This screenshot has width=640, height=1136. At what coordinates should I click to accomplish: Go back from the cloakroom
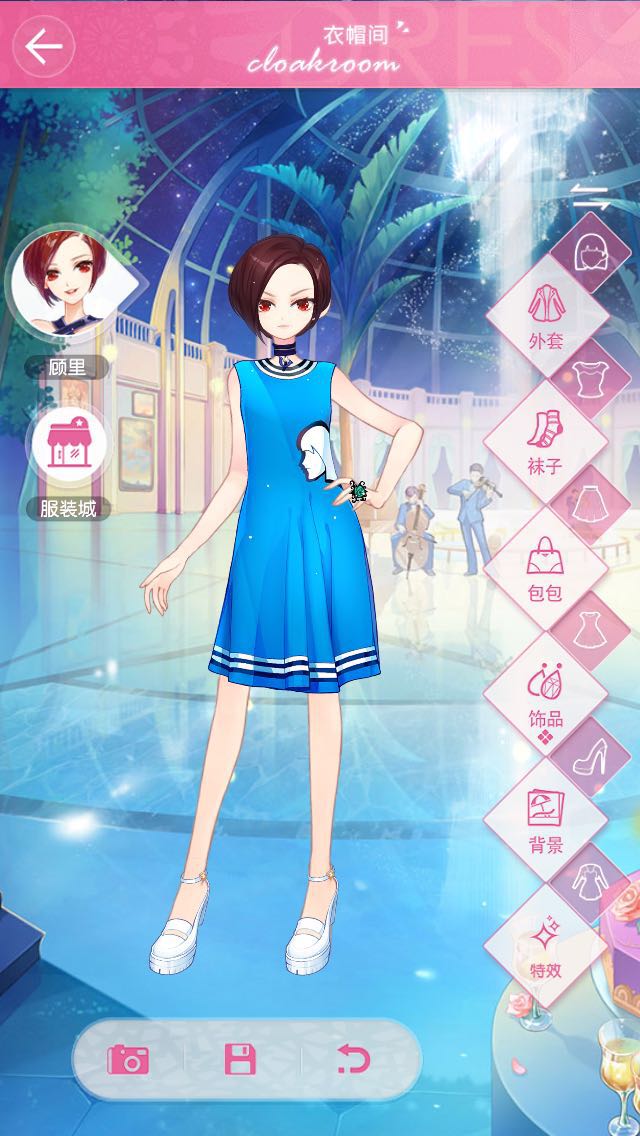pos(43,46)
